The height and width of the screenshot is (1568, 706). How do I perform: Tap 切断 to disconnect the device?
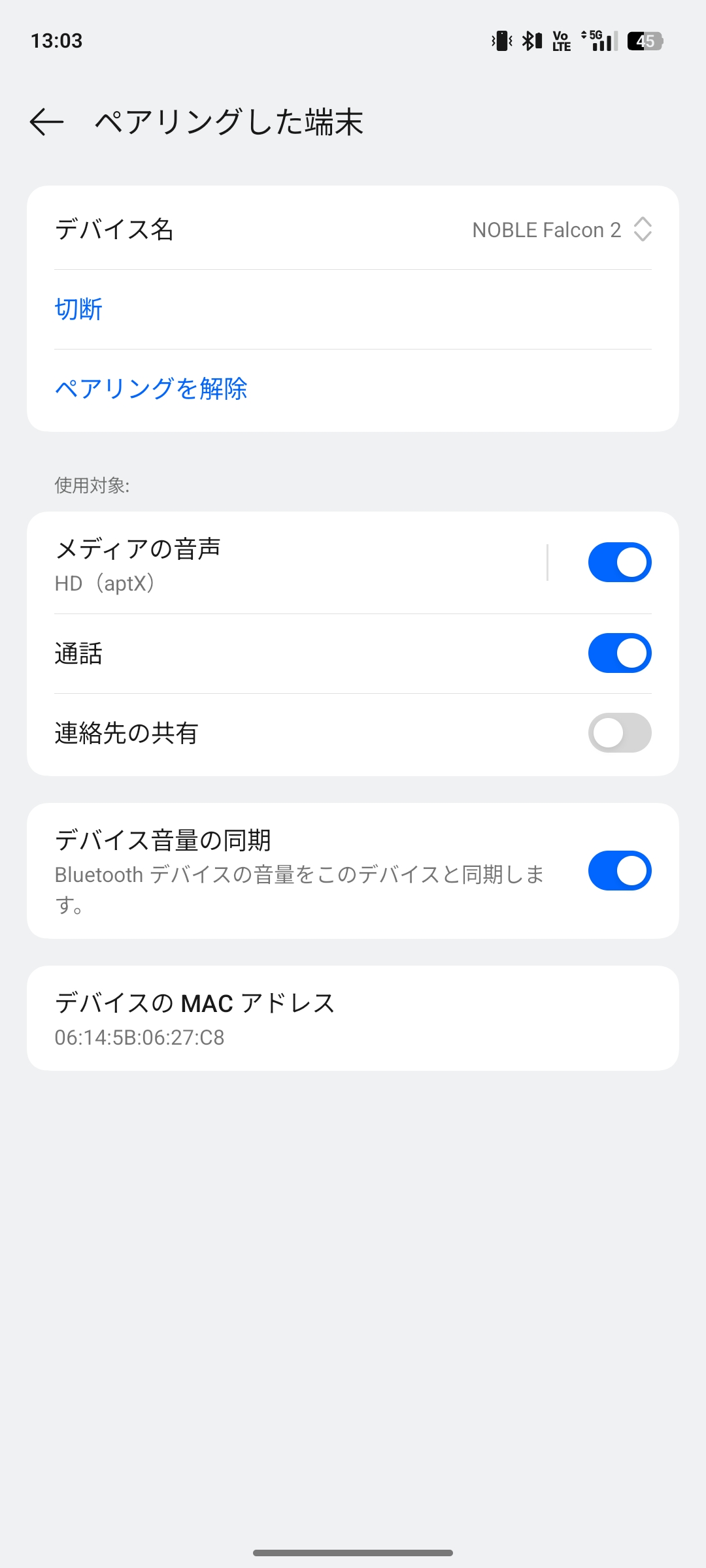point(79,309)
